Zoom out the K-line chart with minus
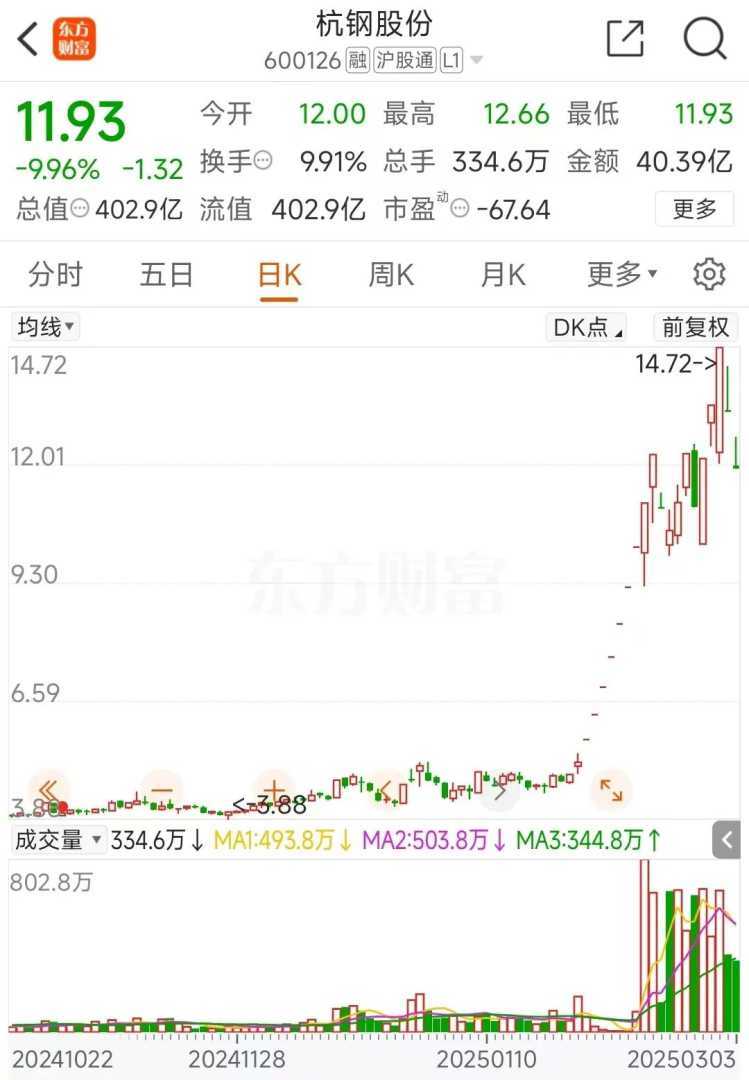Viewport: 749px width, 1080px height. point(161,791)
